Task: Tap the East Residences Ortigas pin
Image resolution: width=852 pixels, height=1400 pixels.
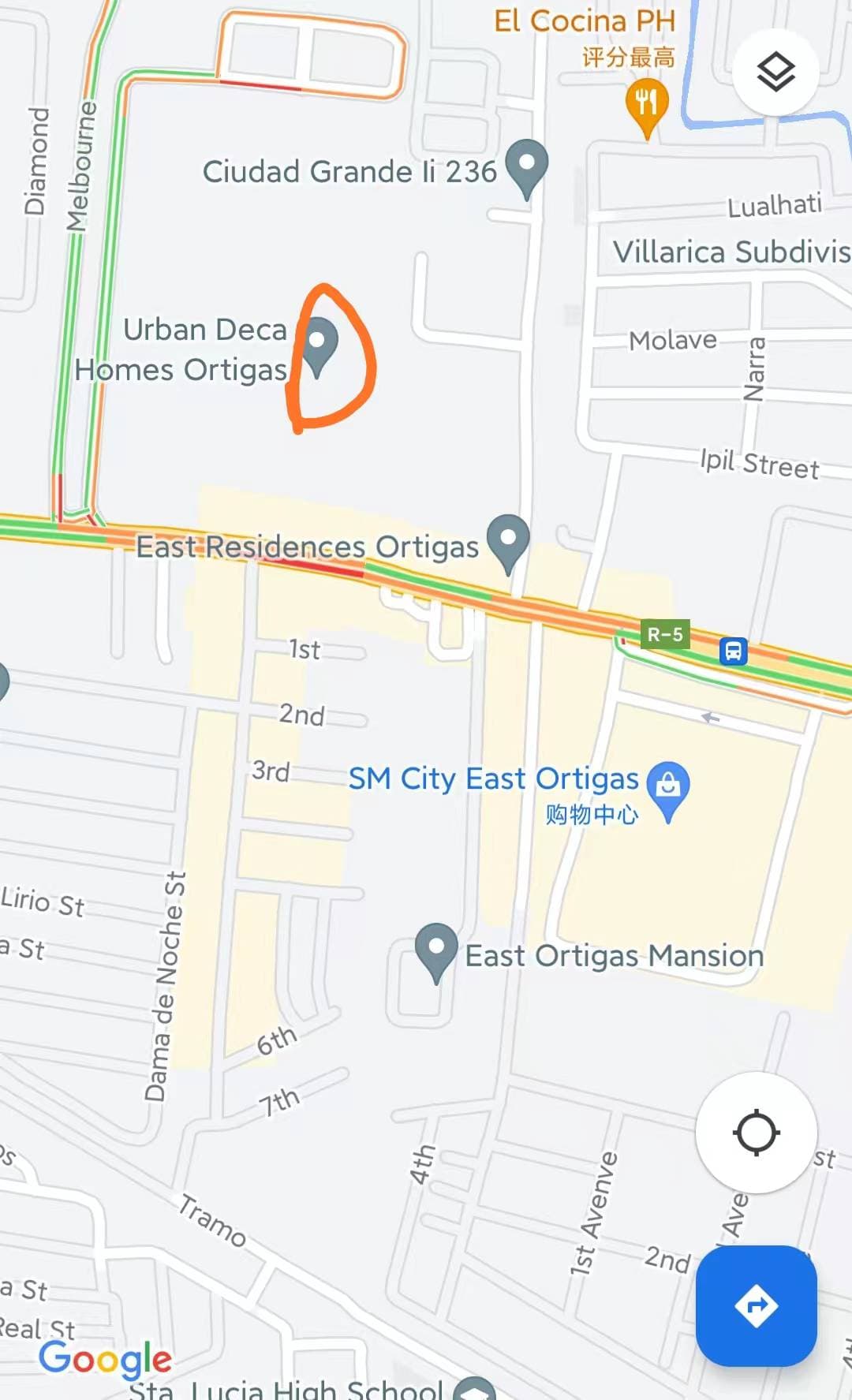Action: 508,540
